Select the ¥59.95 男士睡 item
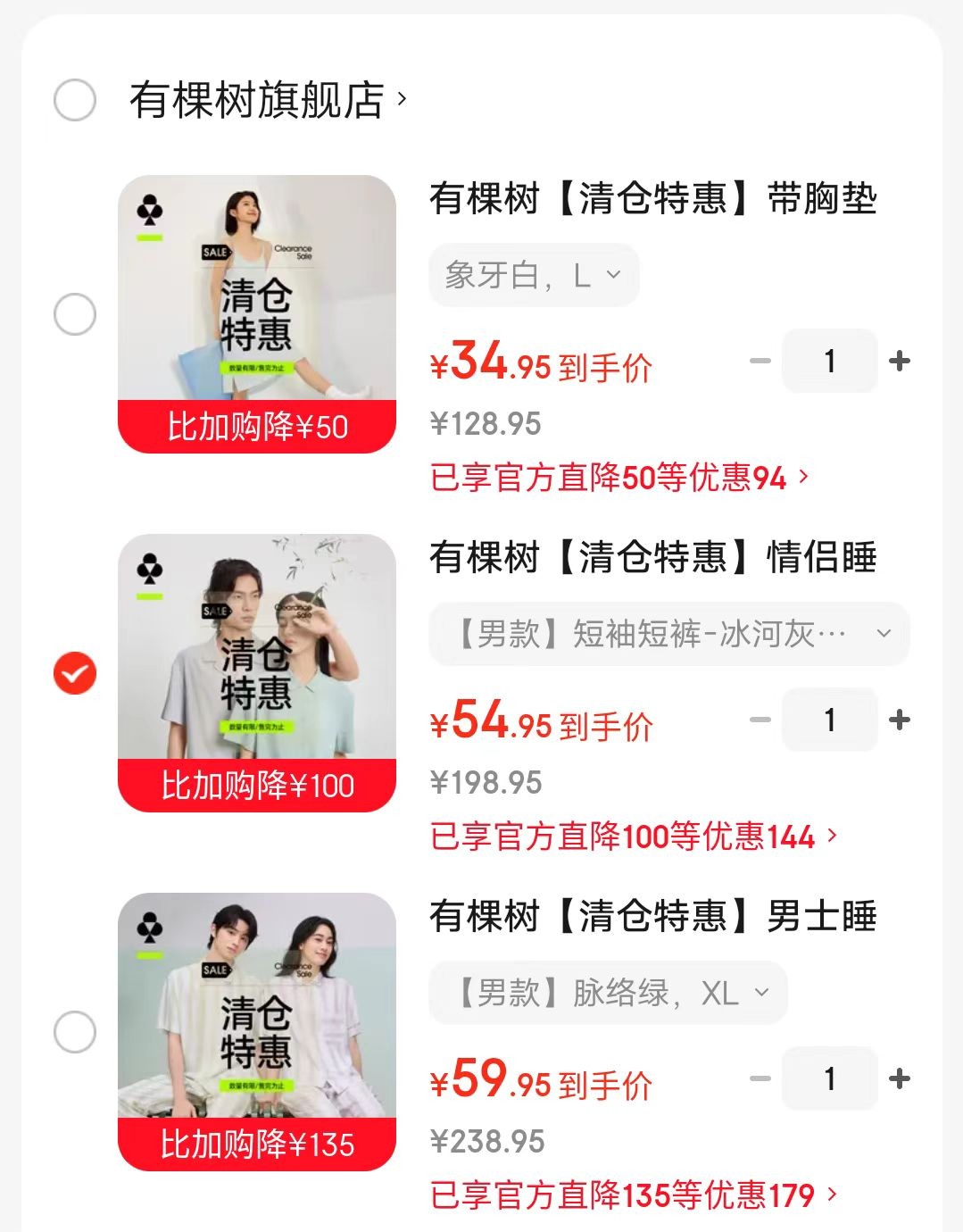This screenshot has height=1232, width=963. click(75, 1032)
